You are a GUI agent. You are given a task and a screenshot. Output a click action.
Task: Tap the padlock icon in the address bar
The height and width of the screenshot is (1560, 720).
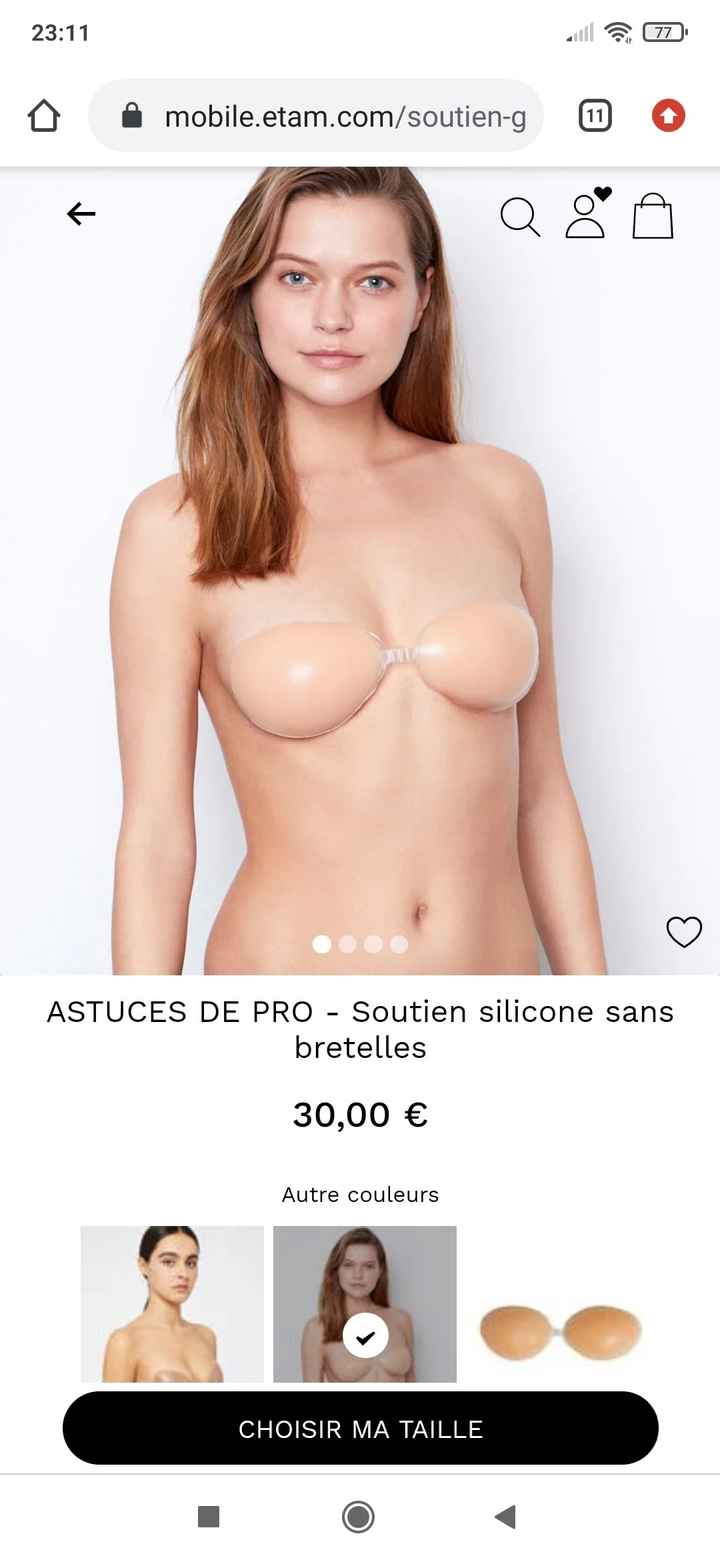(135, 115)
